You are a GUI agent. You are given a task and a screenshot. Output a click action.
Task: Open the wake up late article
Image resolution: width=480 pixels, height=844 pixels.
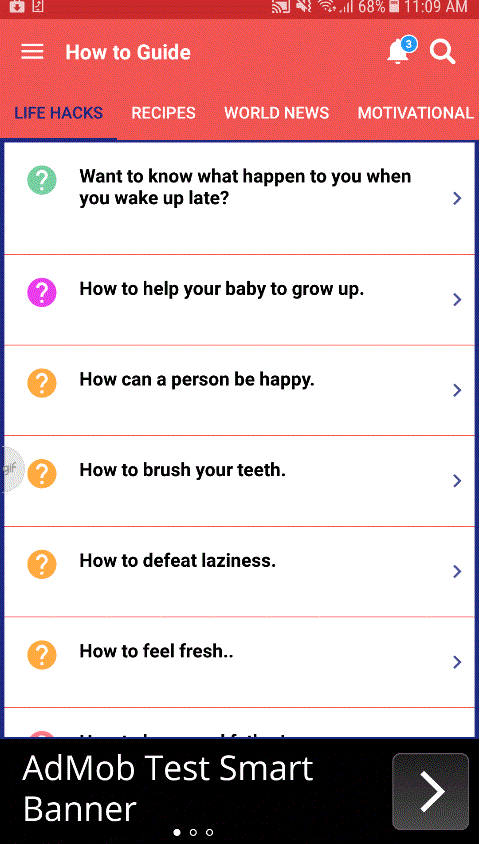[x=240, y=198]
